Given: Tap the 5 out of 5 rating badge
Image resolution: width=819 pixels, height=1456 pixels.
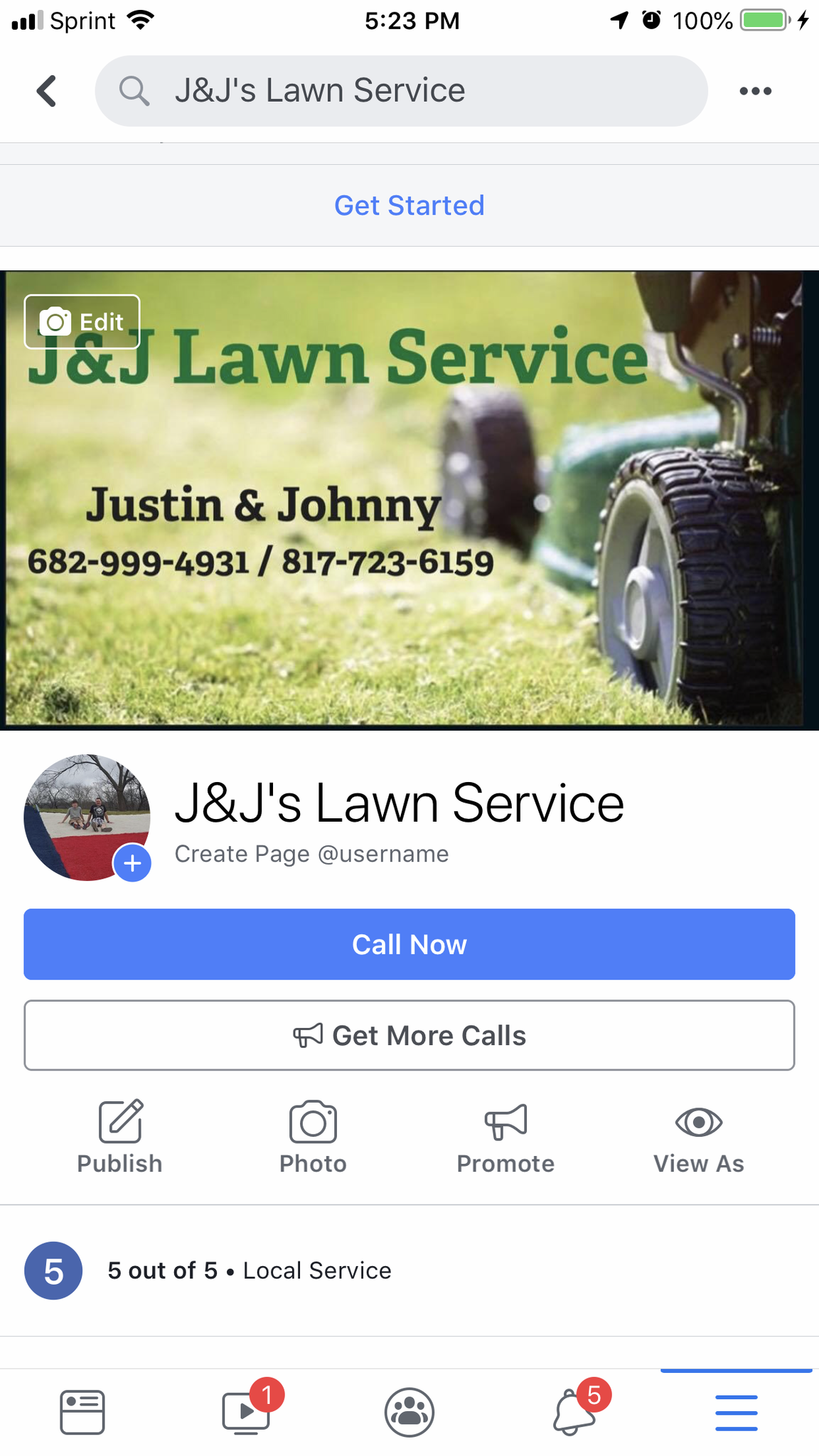Looking at the screenshot, I should point(53,1270).
